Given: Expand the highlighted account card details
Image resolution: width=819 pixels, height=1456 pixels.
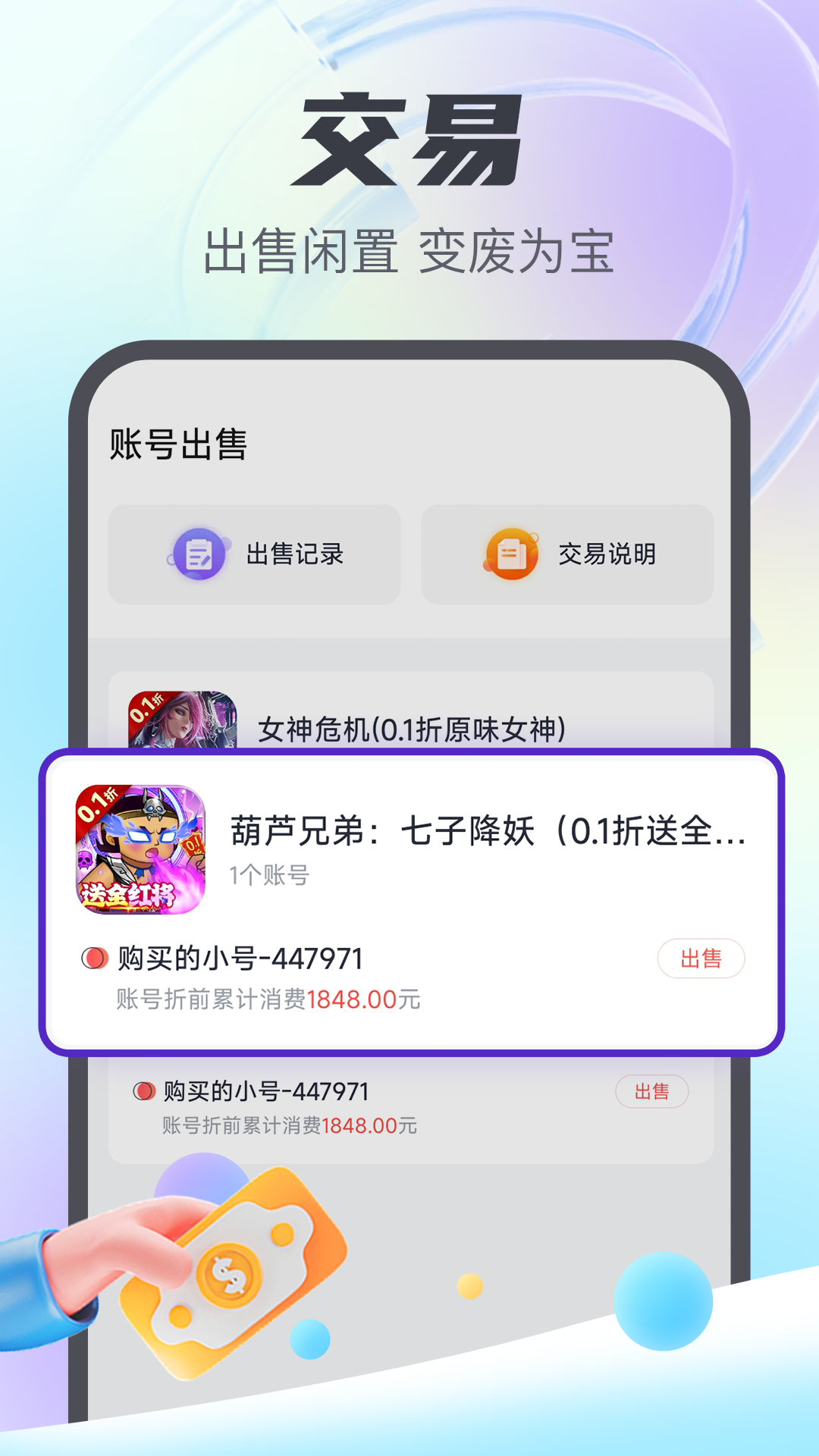Looking at the screenshot, I should (x=409, y=902).
